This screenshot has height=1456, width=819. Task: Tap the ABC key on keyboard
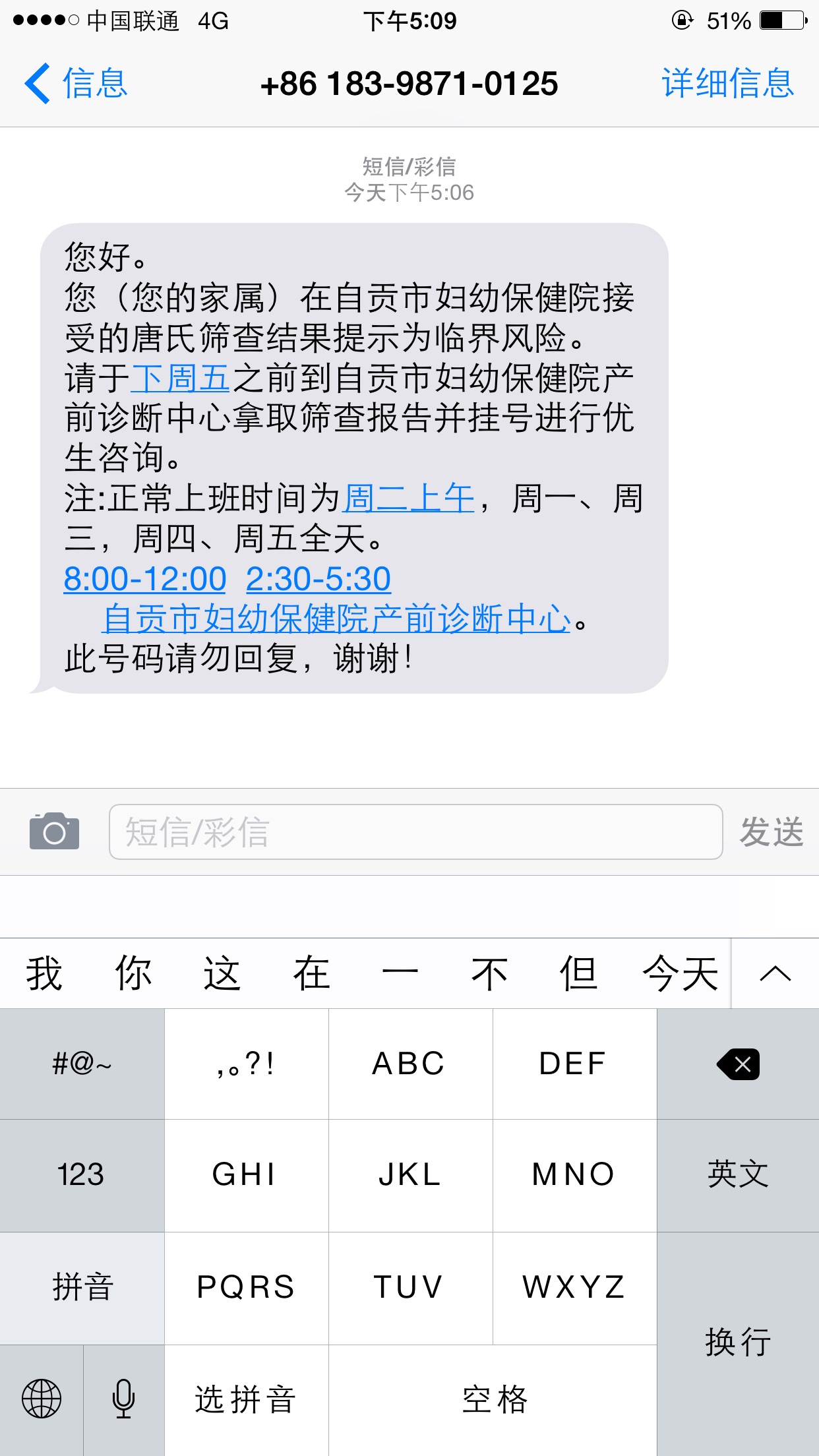click(x=409, y=1062)
